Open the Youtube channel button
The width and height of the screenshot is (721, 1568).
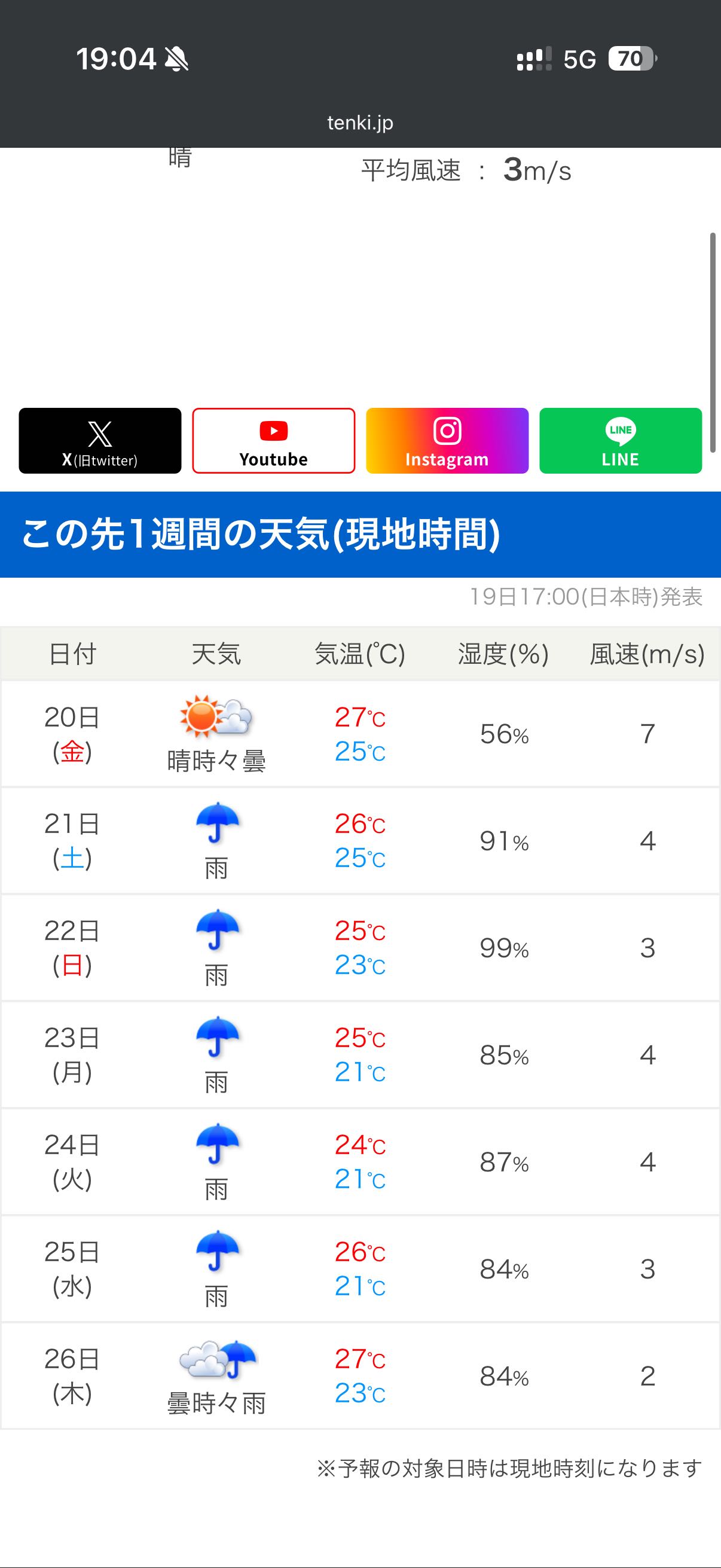273,441
